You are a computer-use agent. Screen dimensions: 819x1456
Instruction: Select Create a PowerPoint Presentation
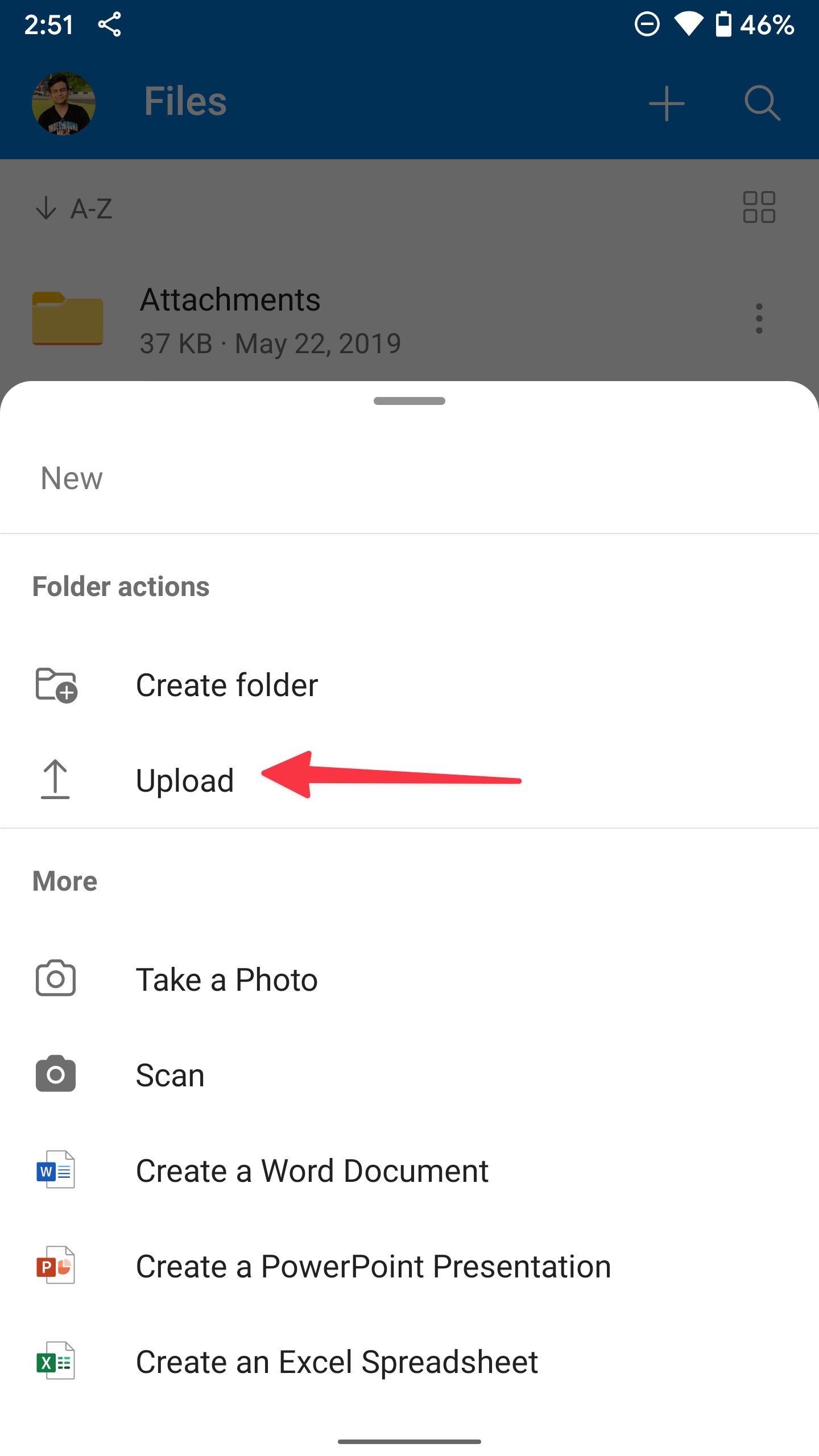[x=373, y=1265]
